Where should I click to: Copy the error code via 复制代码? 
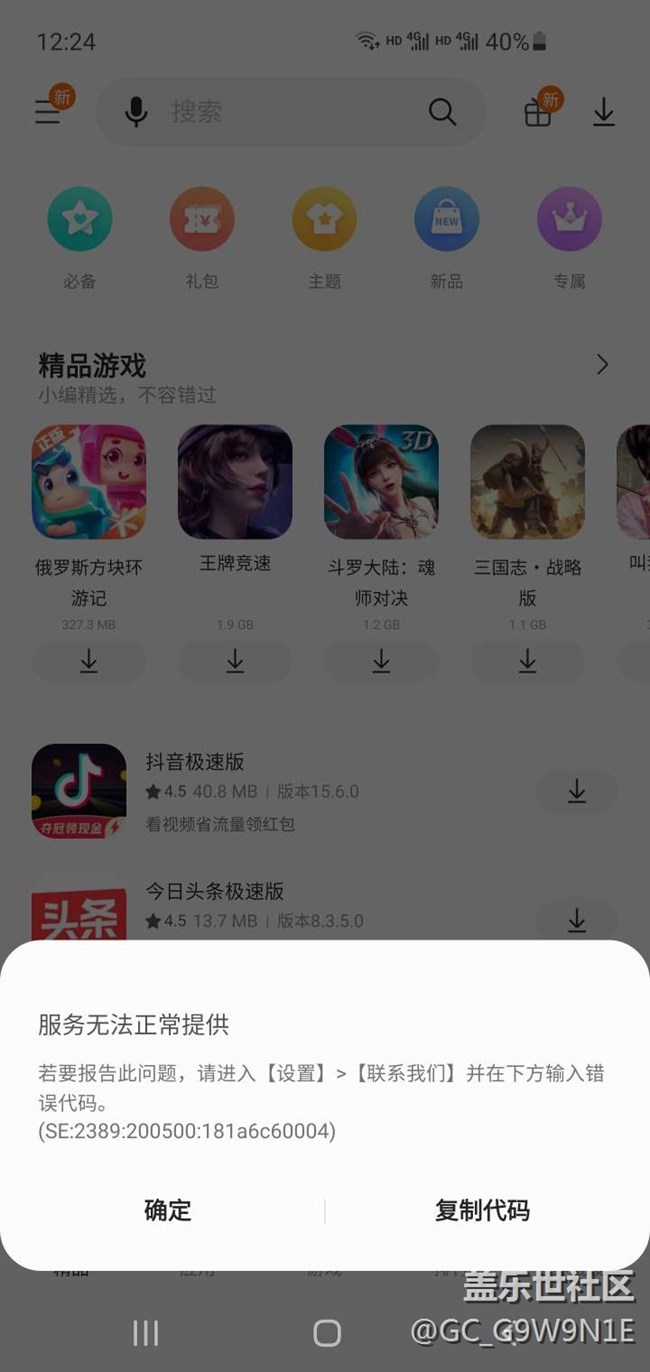click(x=482, y=1210)
